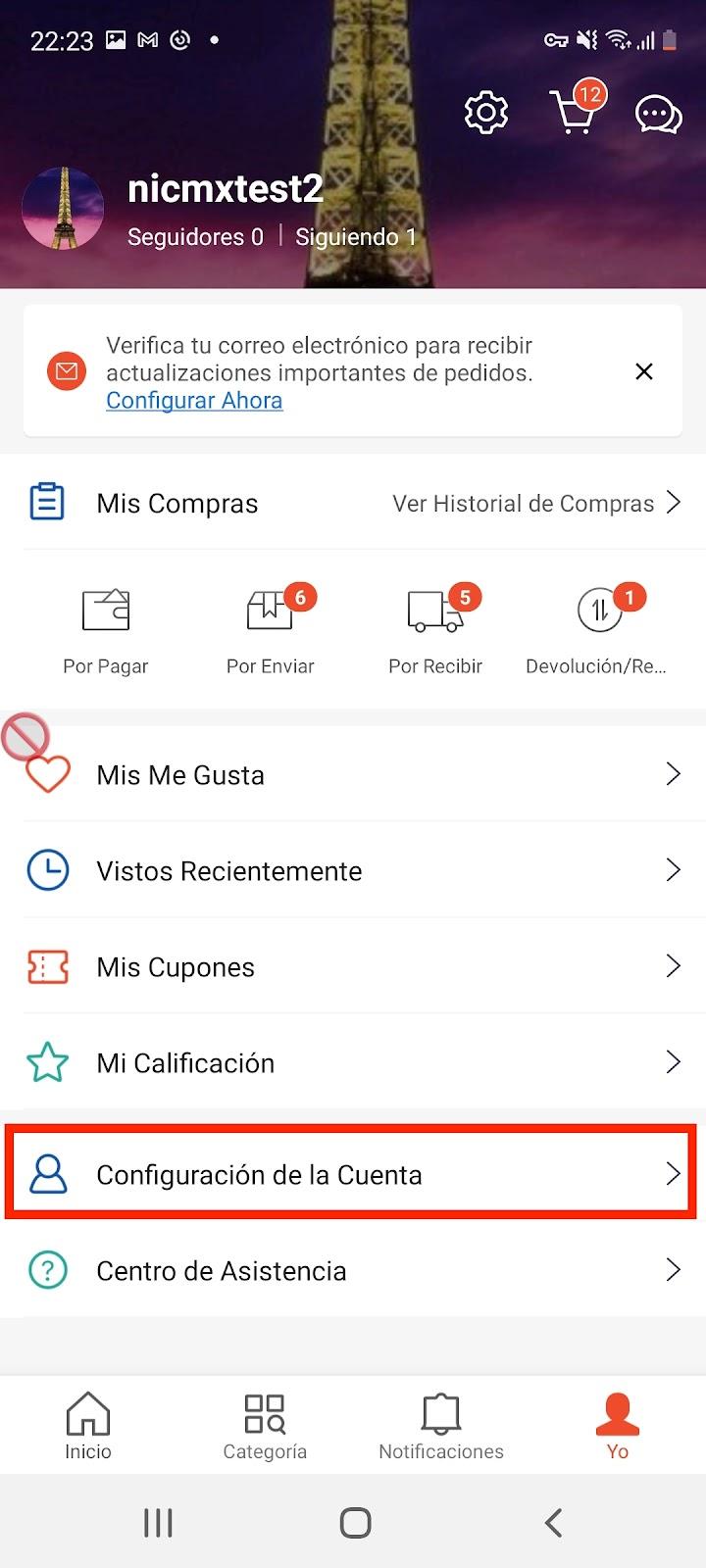
Task: Tap the nicmxtest2 profile avatar
Action: (64, 208)
